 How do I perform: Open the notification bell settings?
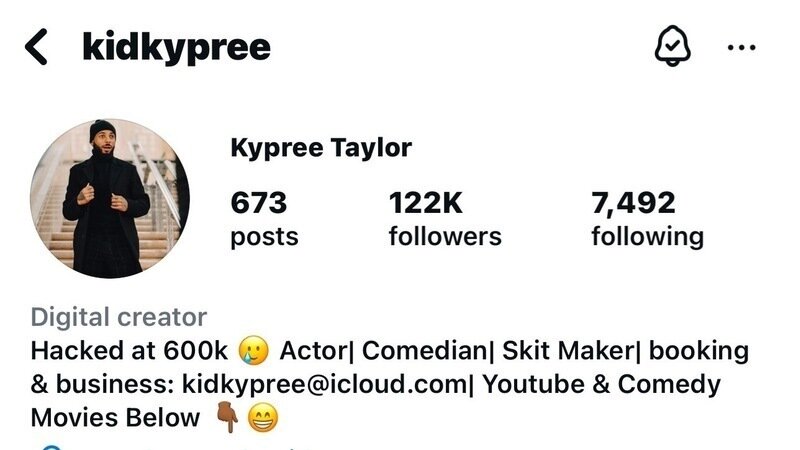(x=672, y=46)
